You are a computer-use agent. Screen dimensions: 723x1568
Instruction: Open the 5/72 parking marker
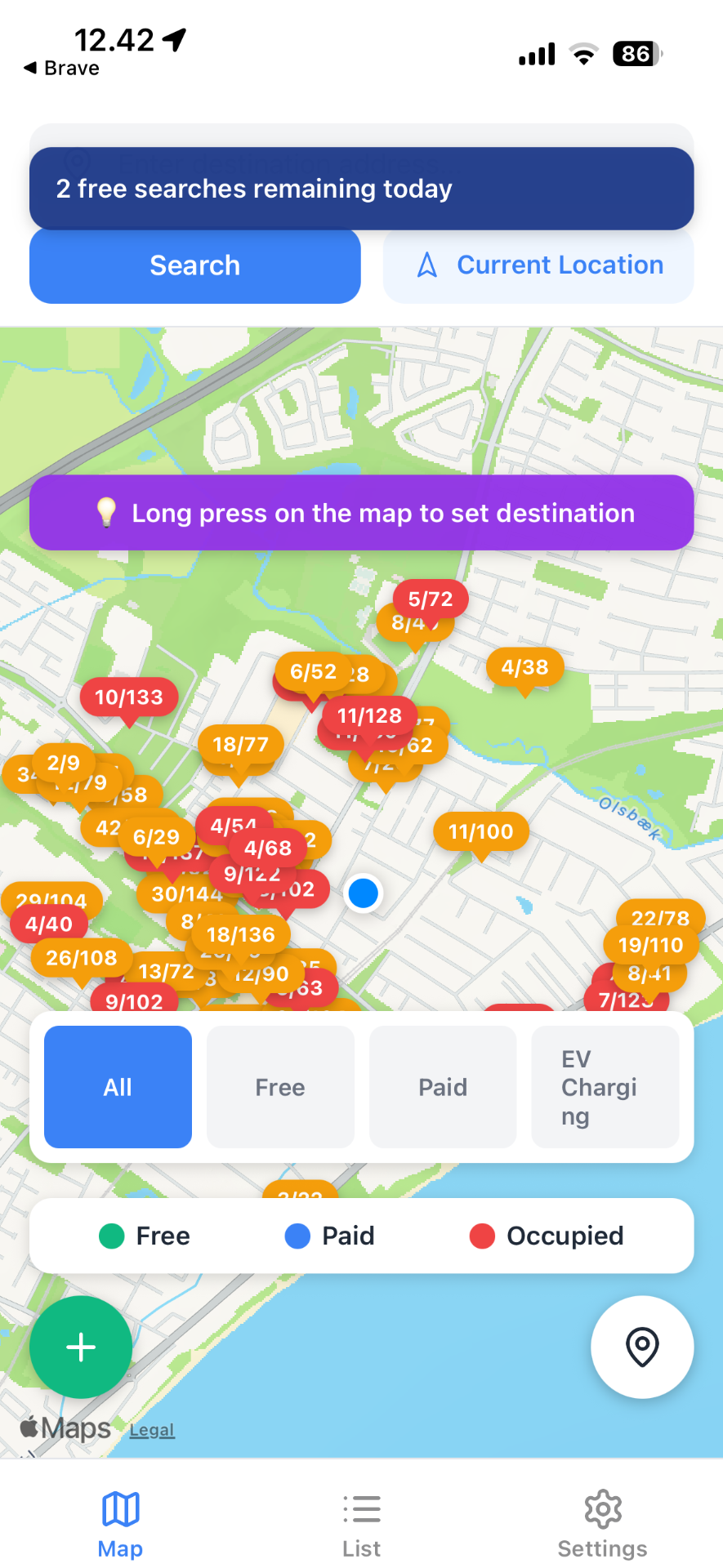click(431, 599)
